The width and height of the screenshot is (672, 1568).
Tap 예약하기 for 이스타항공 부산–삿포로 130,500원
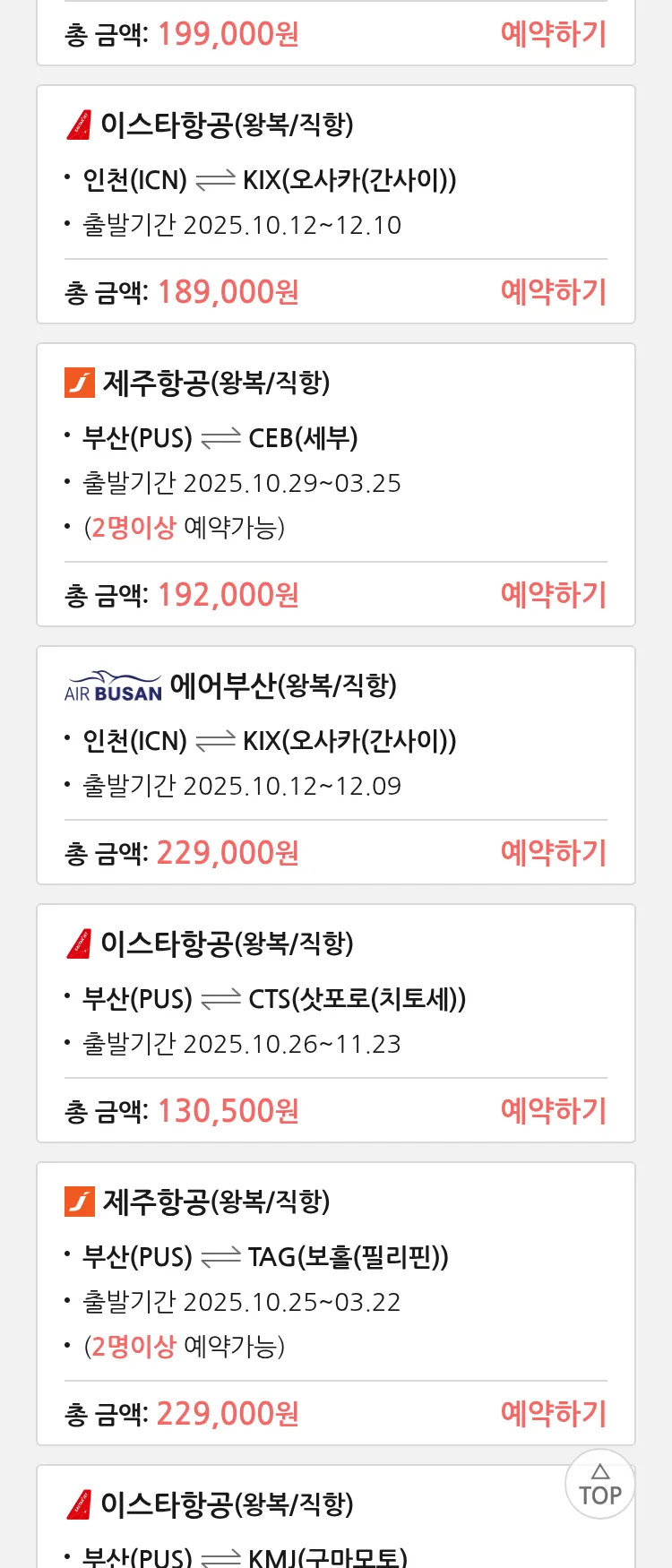(553, 1111)
